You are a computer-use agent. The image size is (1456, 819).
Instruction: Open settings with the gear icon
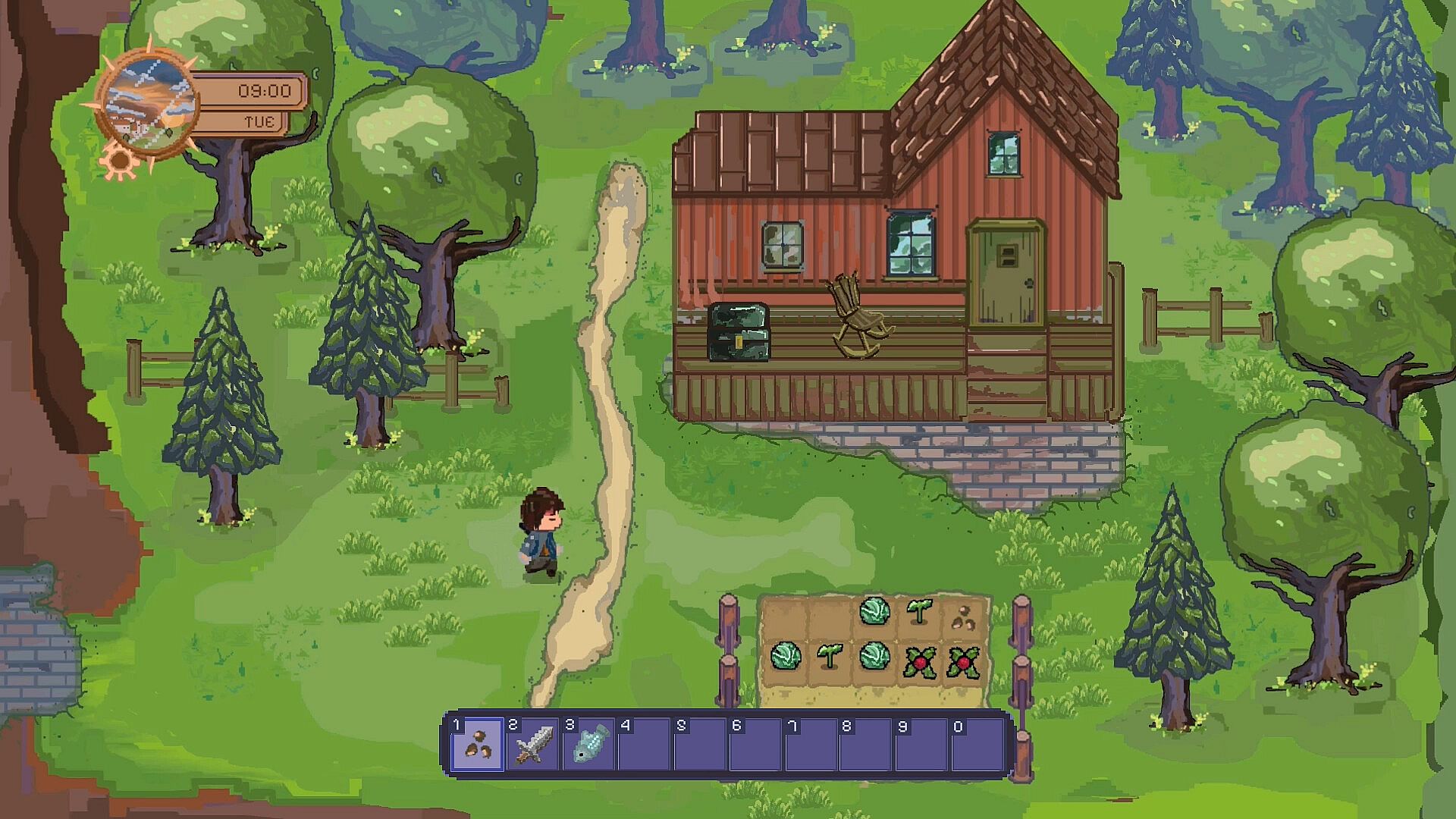(x=118, y=162)
